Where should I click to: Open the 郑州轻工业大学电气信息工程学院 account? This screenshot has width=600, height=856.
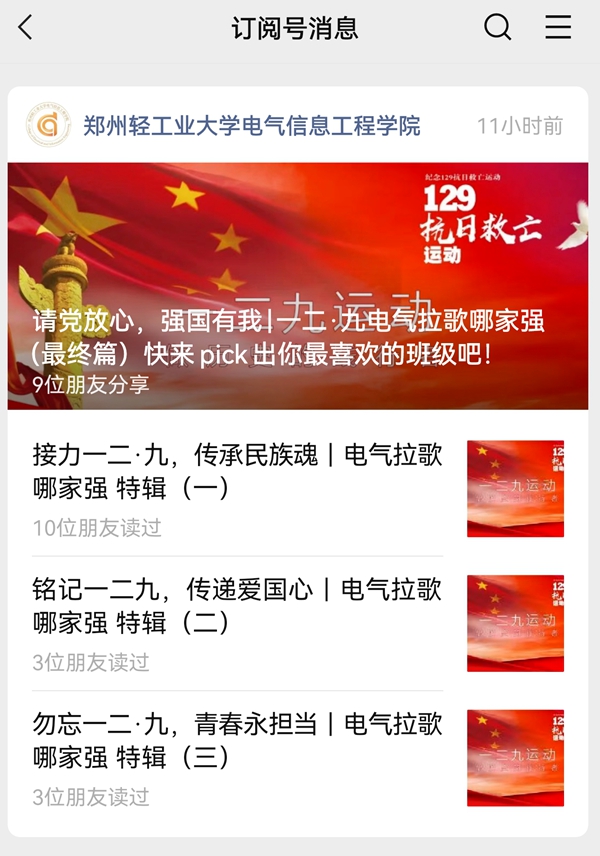pos(250,126)
